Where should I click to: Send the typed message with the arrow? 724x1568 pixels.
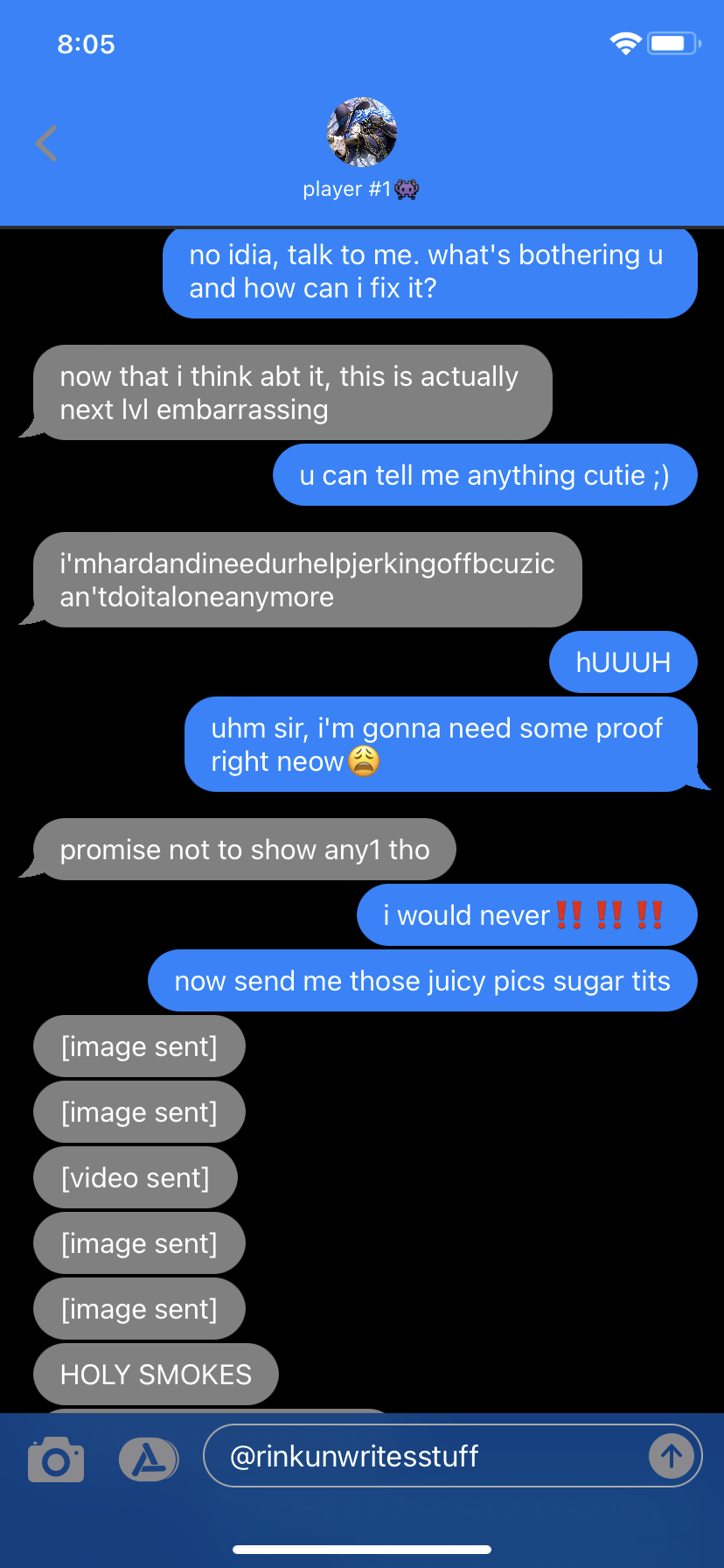pos(671,1456)
